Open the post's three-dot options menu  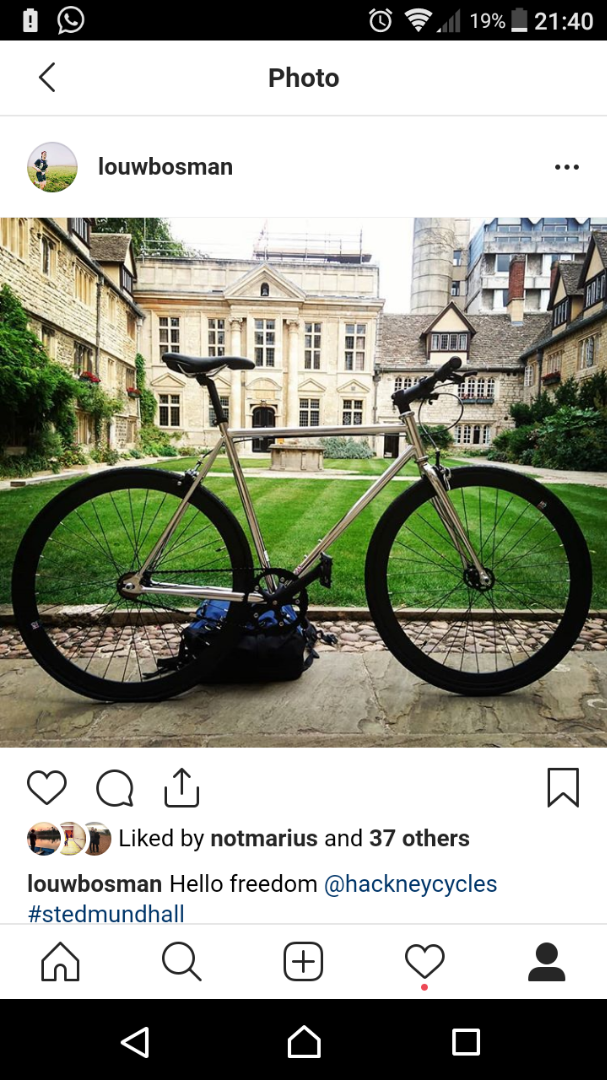(566, 167)
